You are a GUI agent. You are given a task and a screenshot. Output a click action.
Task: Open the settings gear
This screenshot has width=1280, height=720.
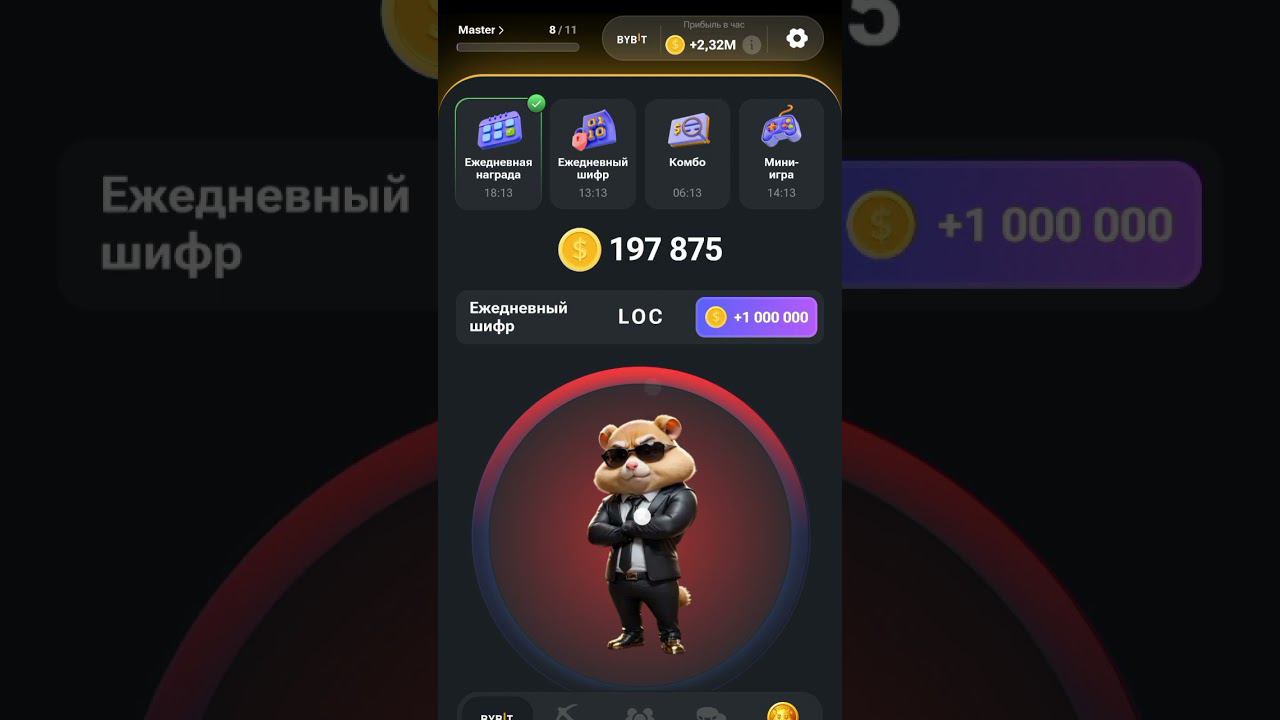(x=796, y=39)
